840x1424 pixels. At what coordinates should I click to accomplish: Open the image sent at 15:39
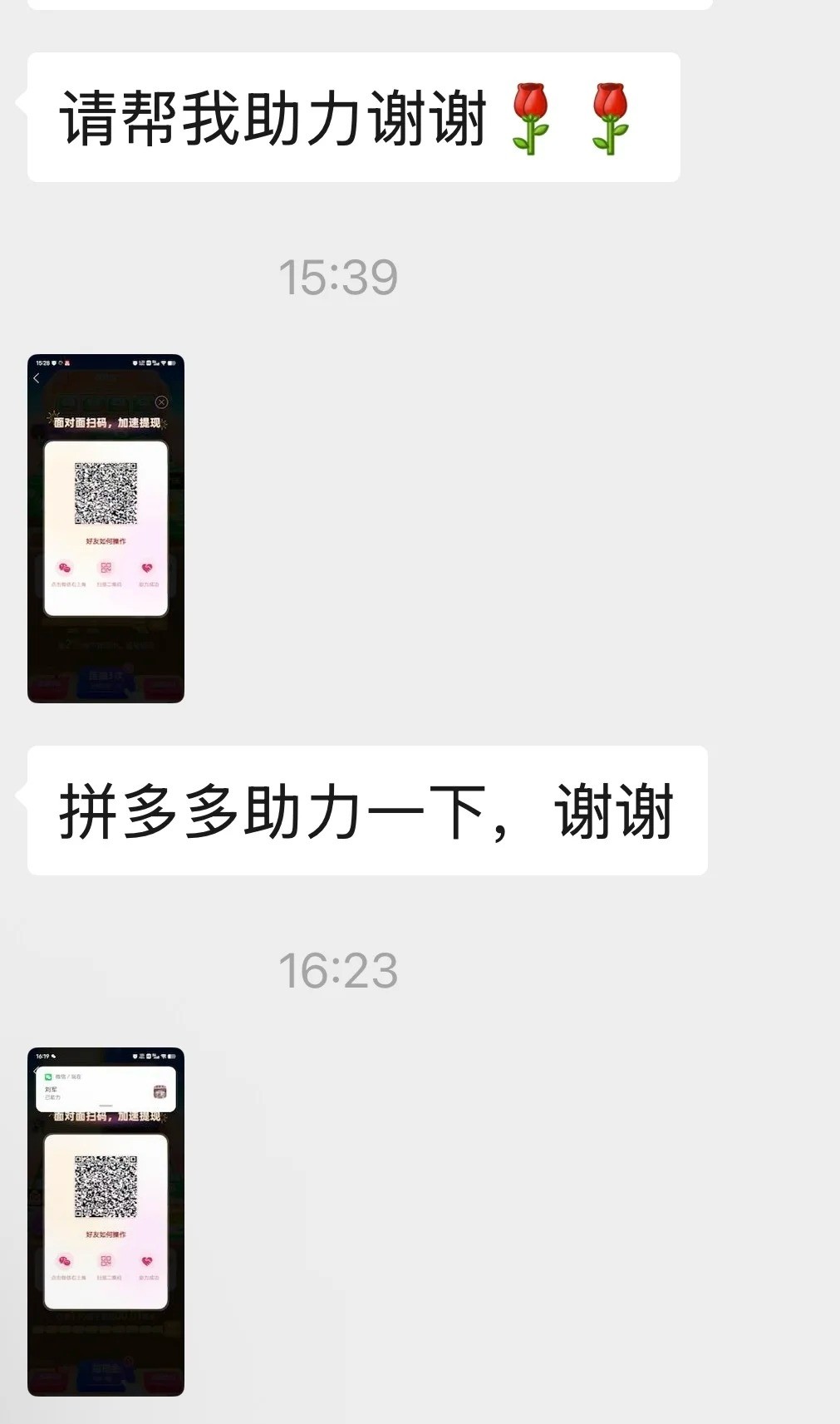(x=106, y=529)
